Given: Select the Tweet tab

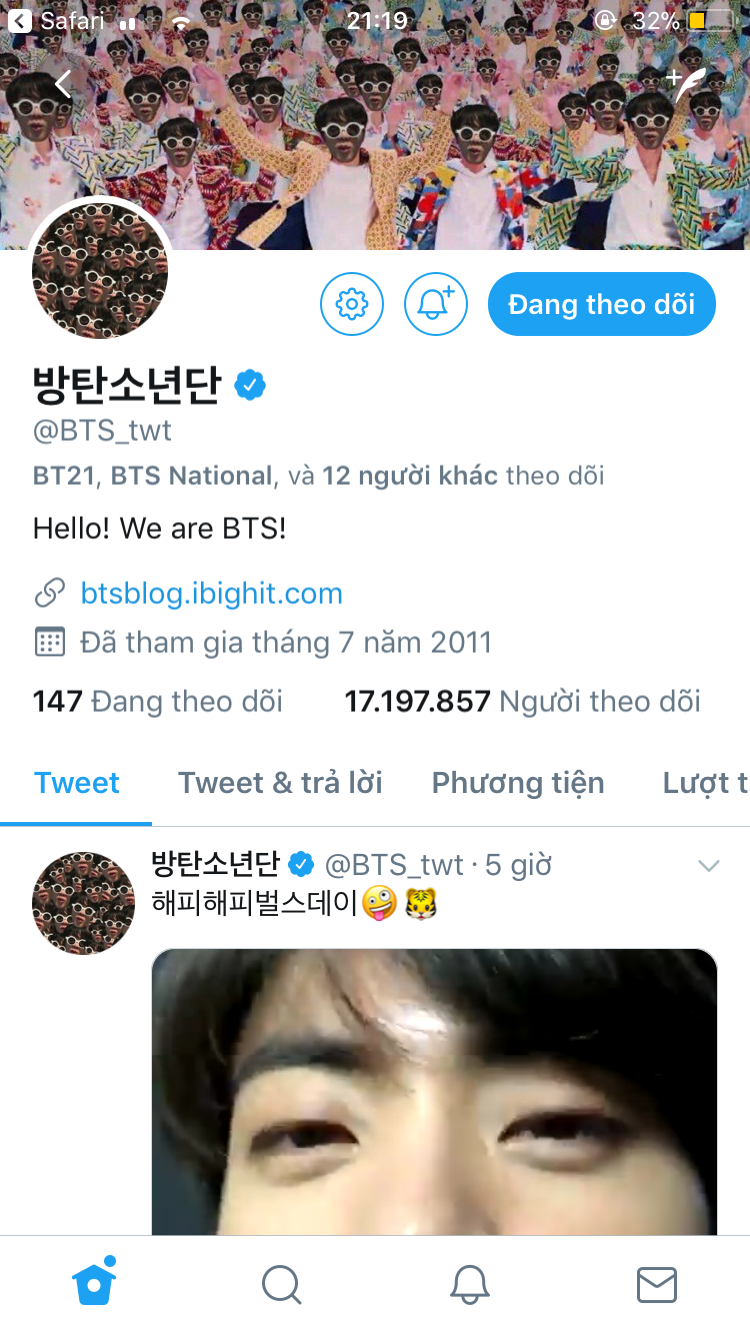Looking at the screenshot, I should pyautogui.click(x=77, y=782).
